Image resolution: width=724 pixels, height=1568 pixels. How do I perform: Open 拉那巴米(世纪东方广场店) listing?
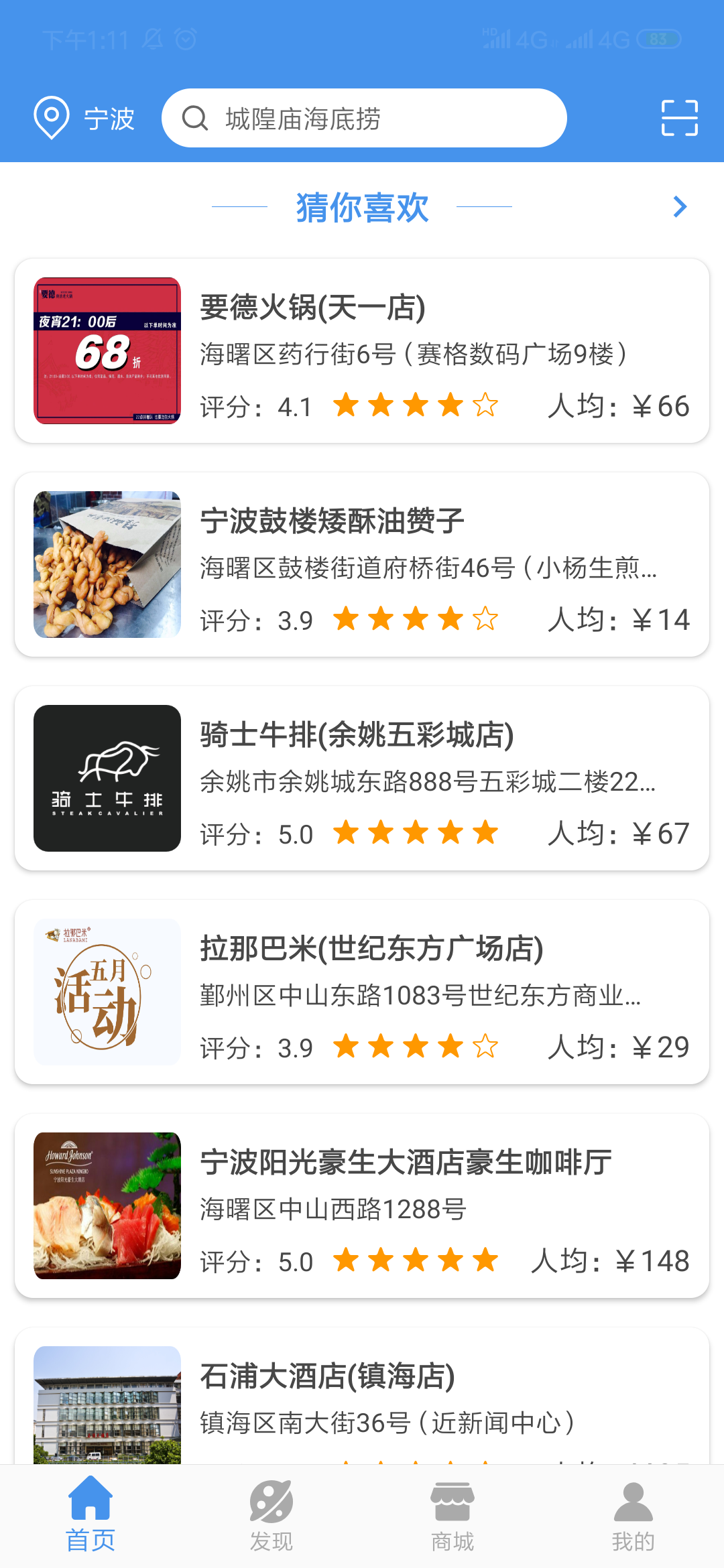(x=362, y=992)
